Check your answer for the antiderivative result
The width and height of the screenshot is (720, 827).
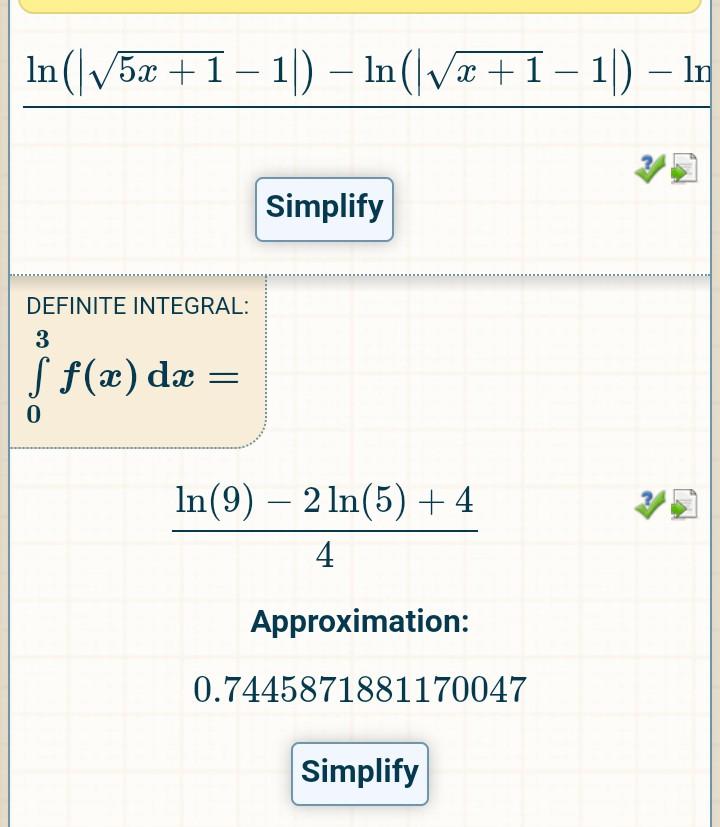click(649, 169)
